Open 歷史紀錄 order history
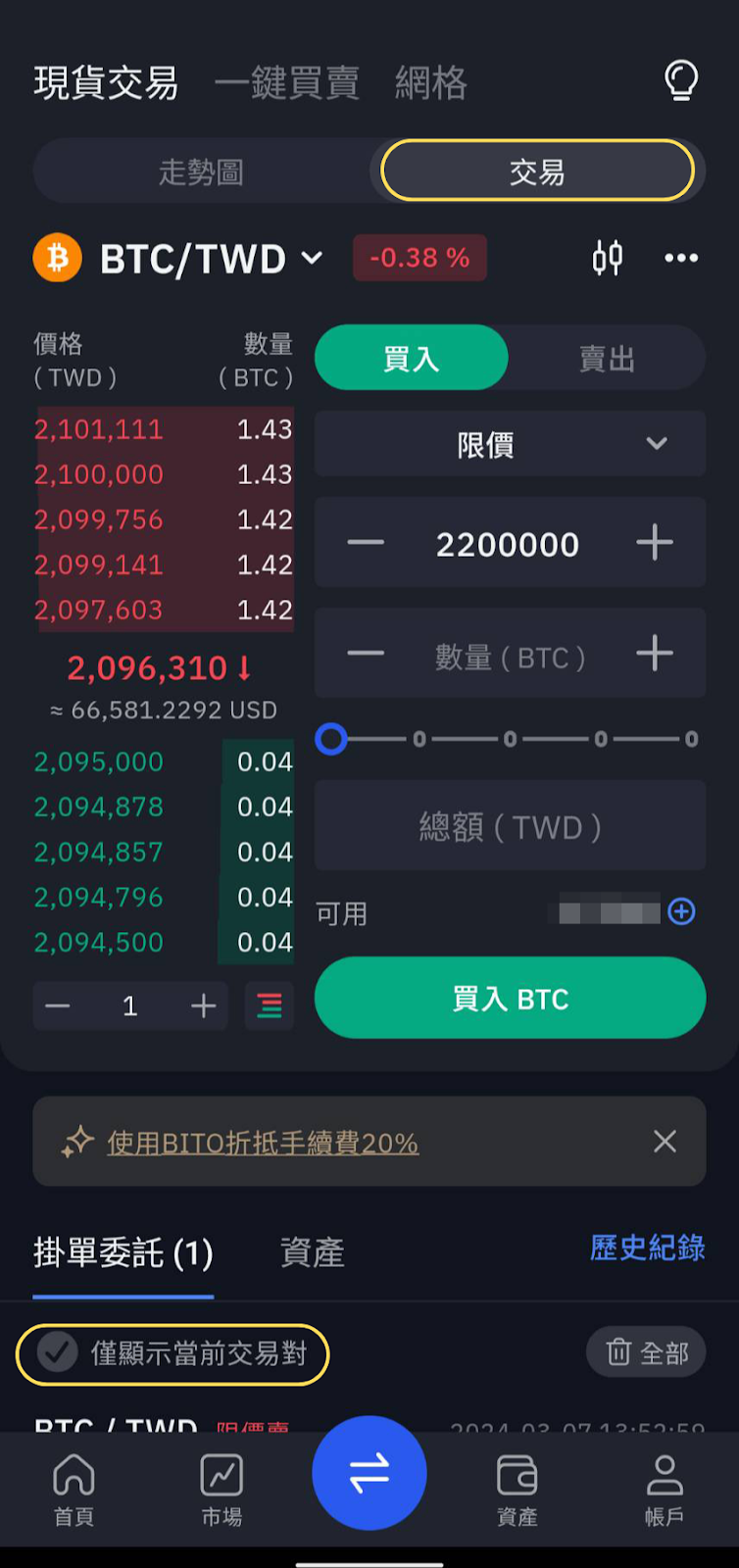This screenshot has height=1568, width=739. [x=647, y=1248]
